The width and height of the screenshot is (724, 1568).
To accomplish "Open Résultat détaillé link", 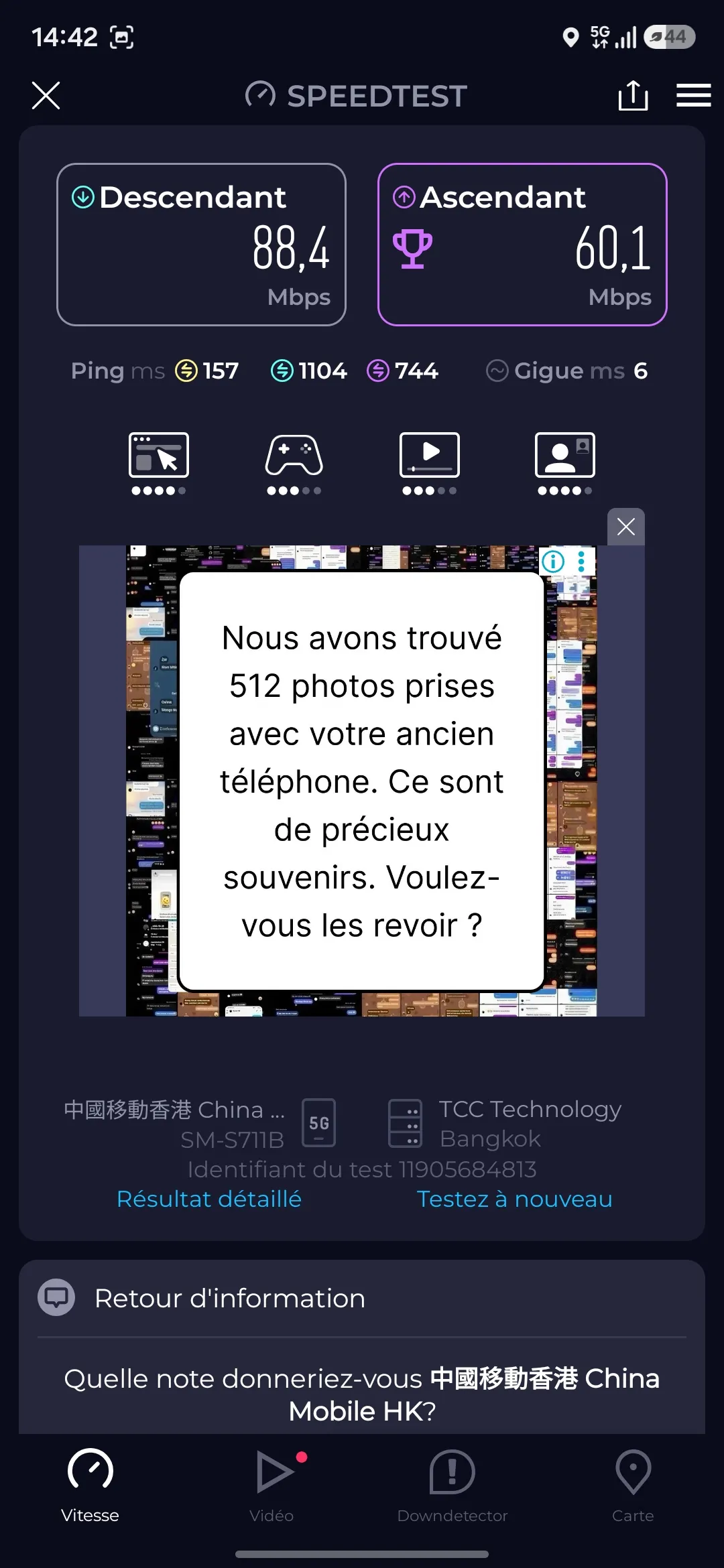I will (x=209, y=1199).
